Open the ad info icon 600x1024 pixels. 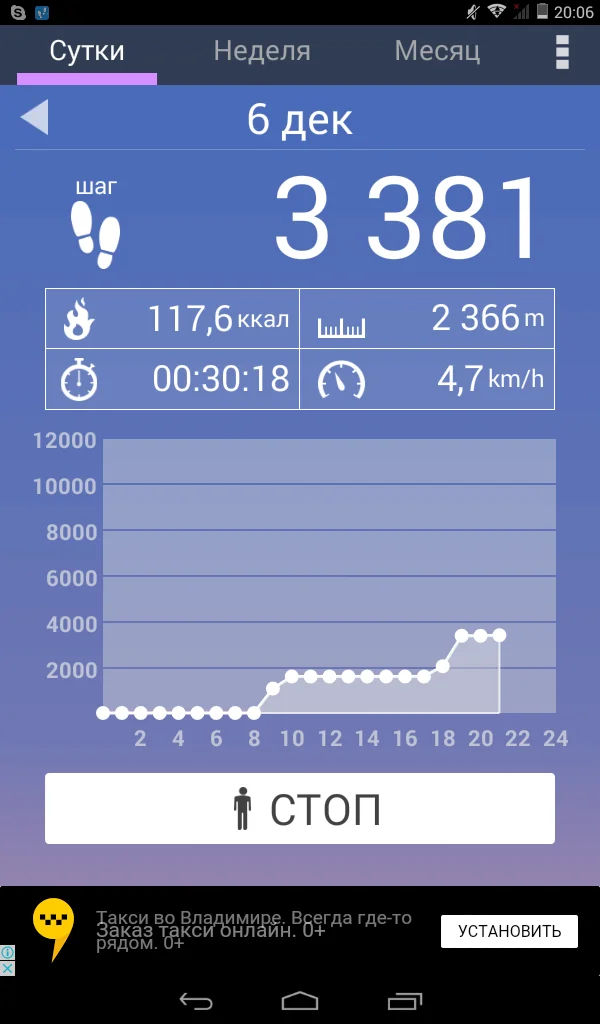tap(7, 953)
